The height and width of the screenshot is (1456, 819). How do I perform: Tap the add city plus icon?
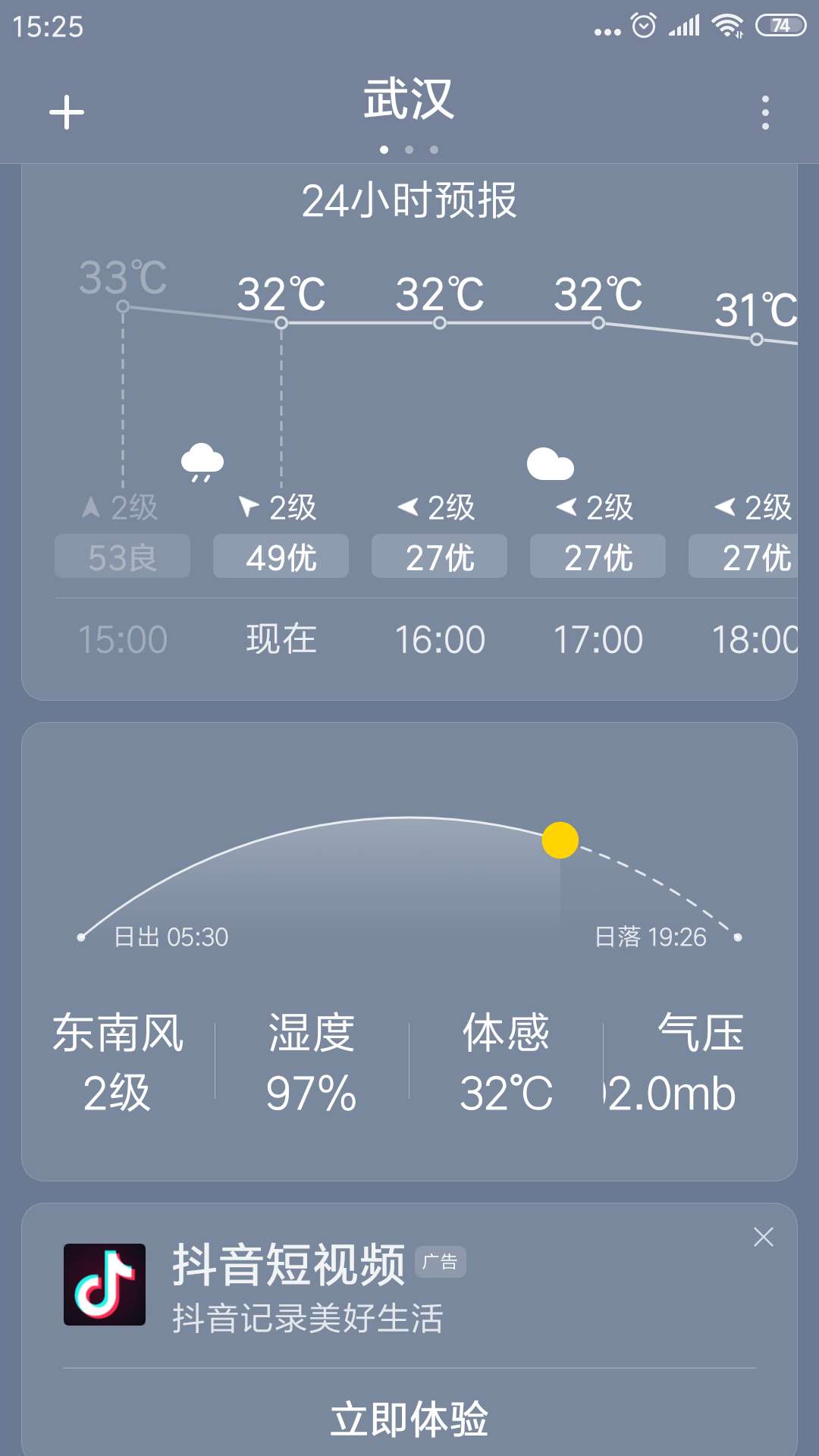point(66,111)
